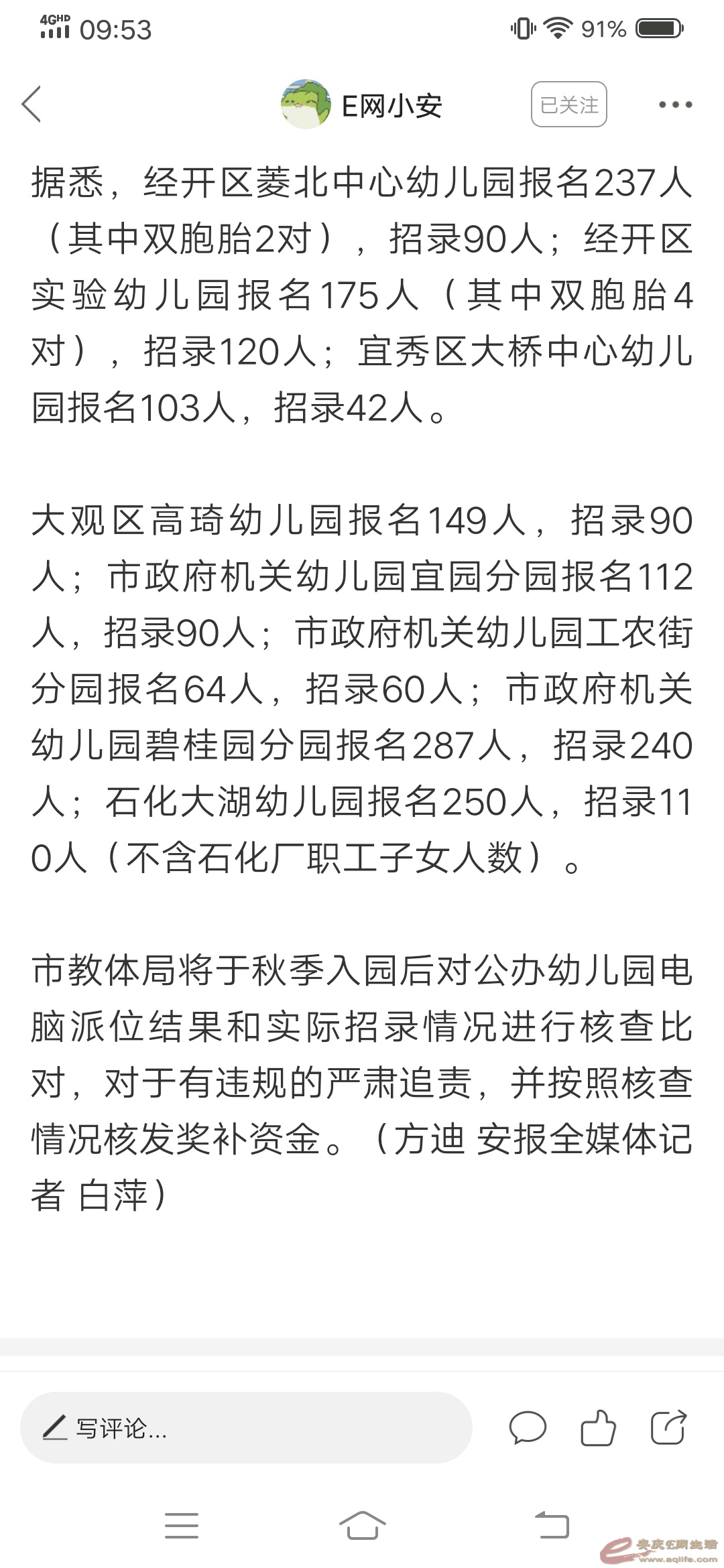
Task: Tap the 写评论 comment input field
Action: [246, 1428]
